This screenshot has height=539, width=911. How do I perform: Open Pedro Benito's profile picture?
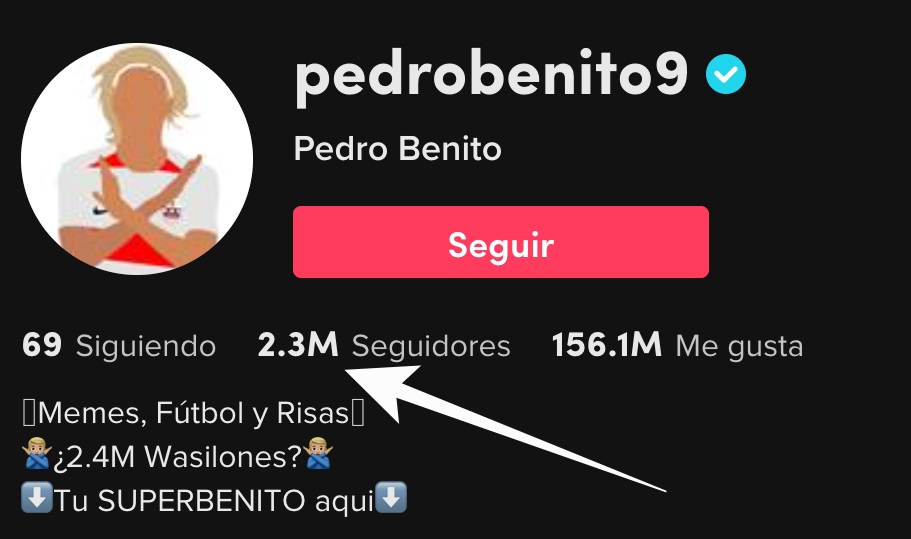[x=137, y=159]
